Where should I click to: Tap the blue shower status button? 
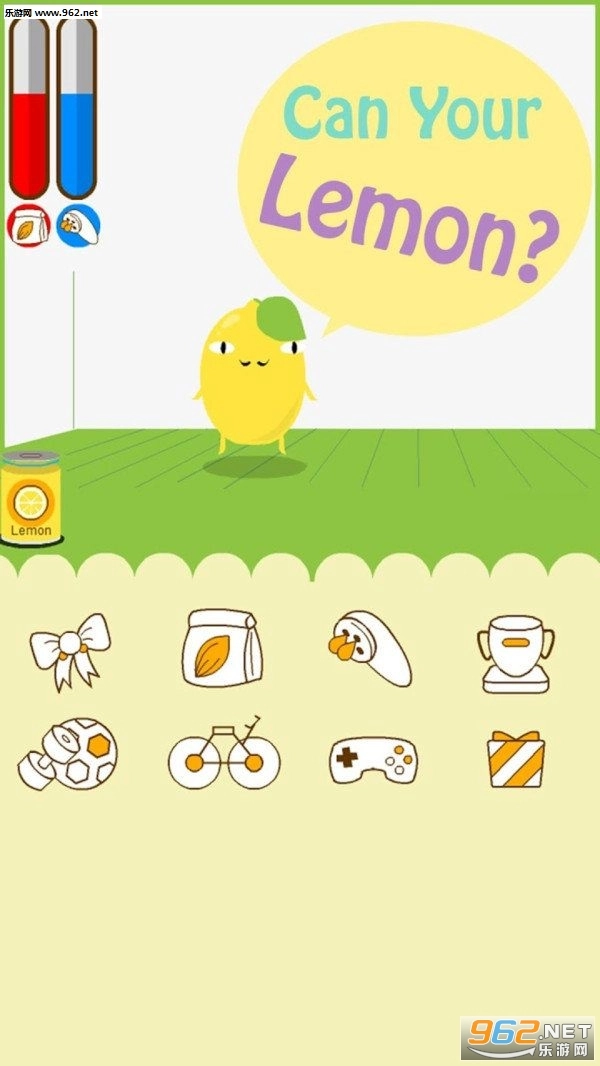[78, 226]
